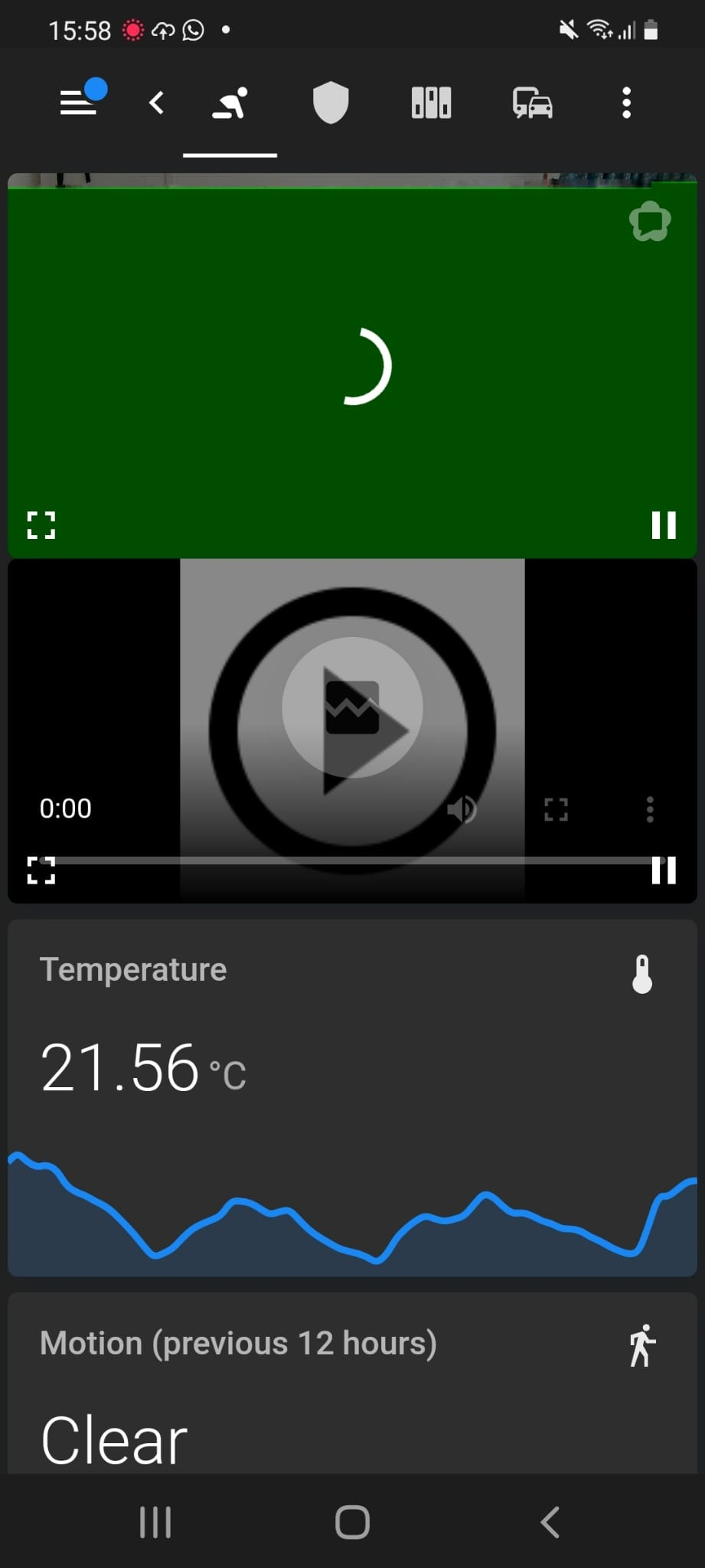705x1568 pixels.
Task: Mute the video player audio
Action: [x=462, y=808]
